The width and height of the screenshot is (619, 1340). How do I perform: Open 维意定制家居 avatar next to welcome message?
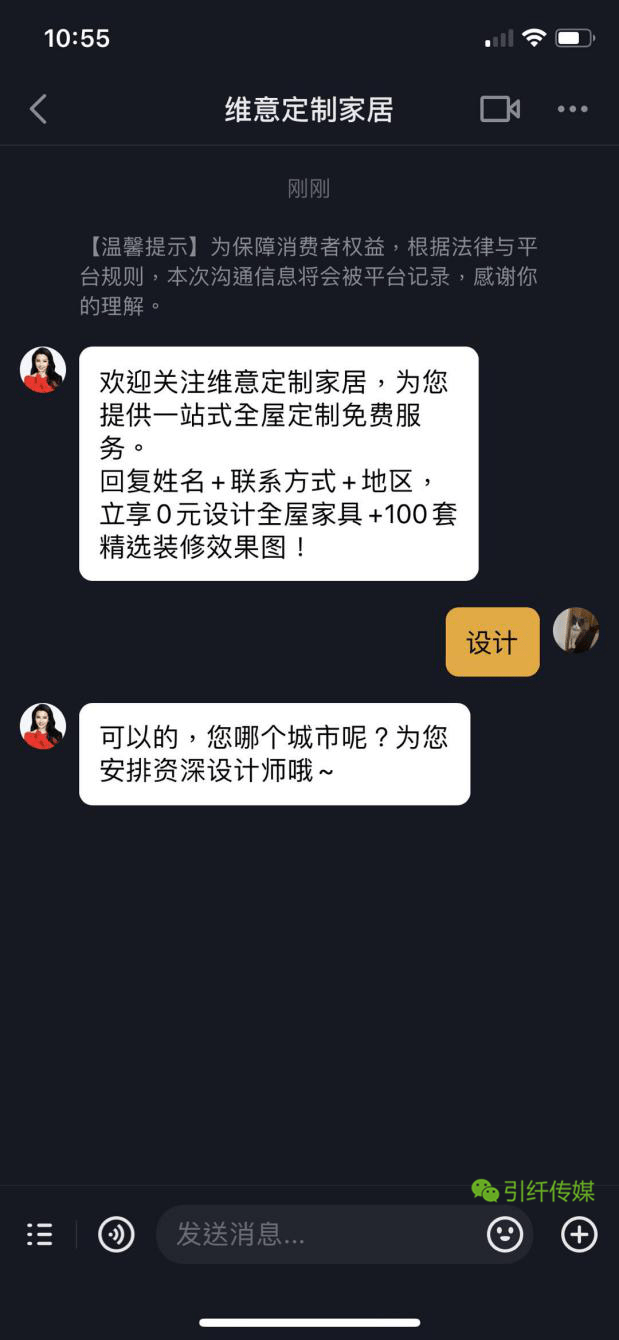43,370
